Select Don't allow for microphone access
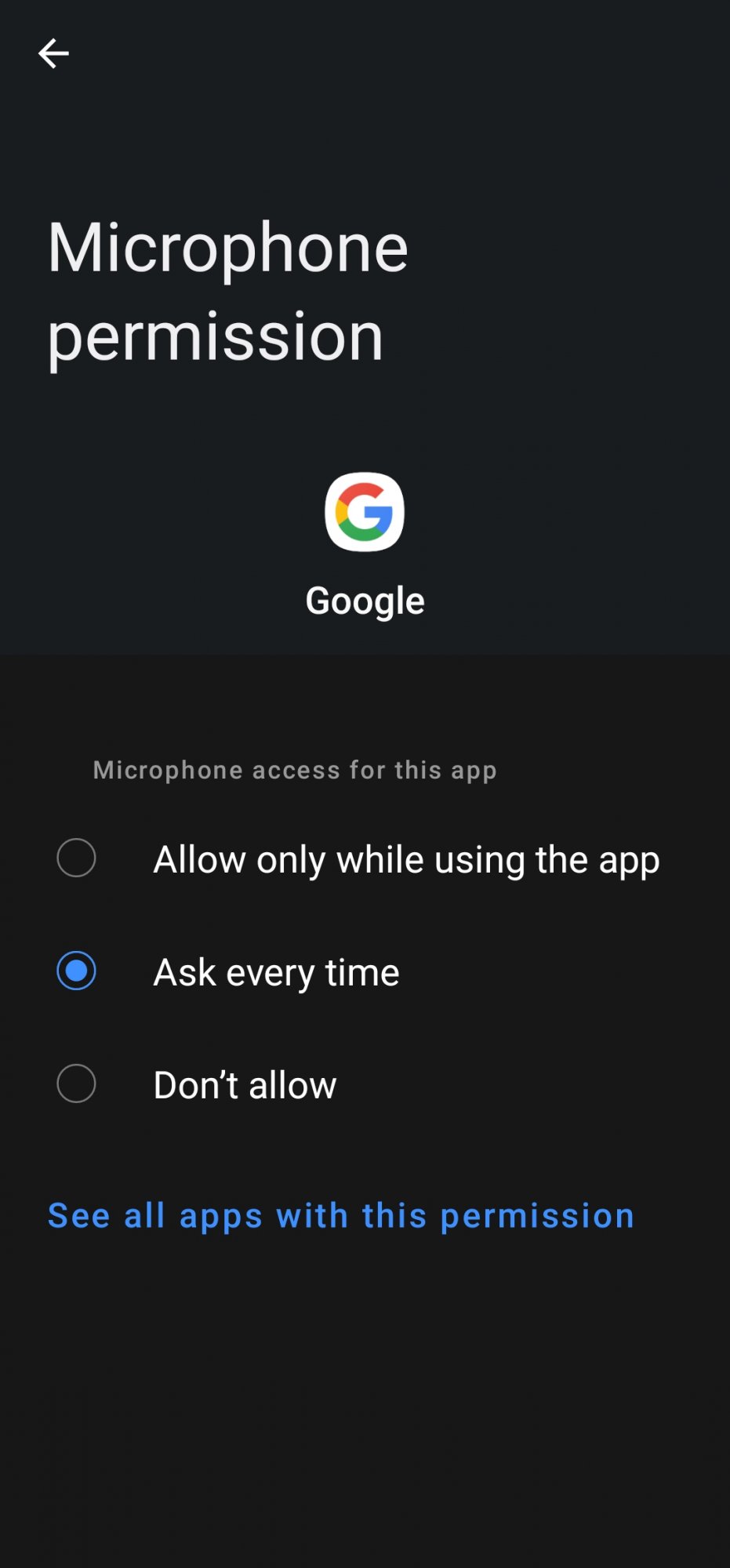 (x=365, y=1084)
